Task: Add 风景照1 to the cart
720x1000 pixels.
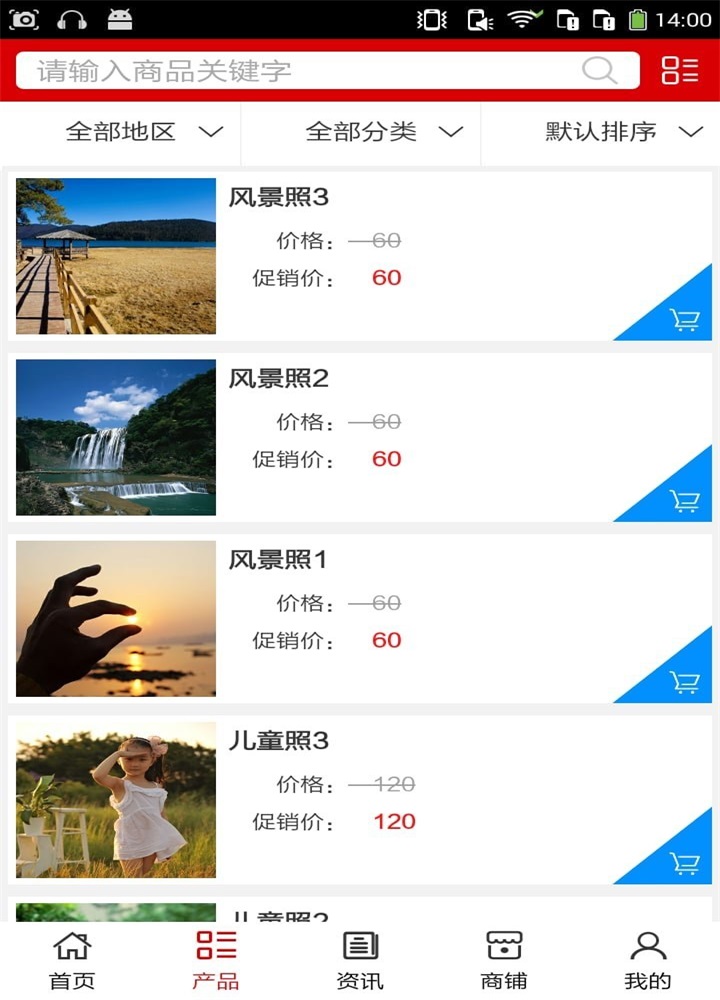Action: 684,682
